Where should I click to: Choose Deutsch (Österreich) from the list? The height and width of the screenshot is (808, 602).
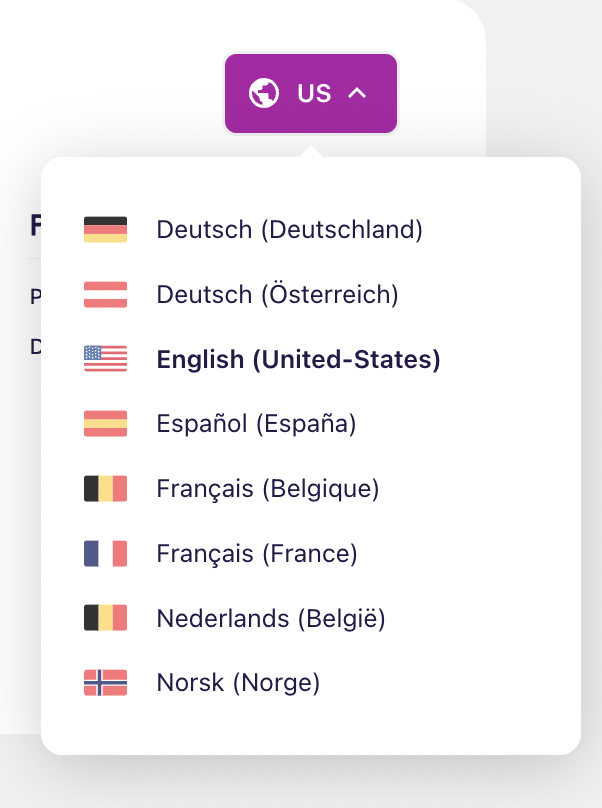277,295
